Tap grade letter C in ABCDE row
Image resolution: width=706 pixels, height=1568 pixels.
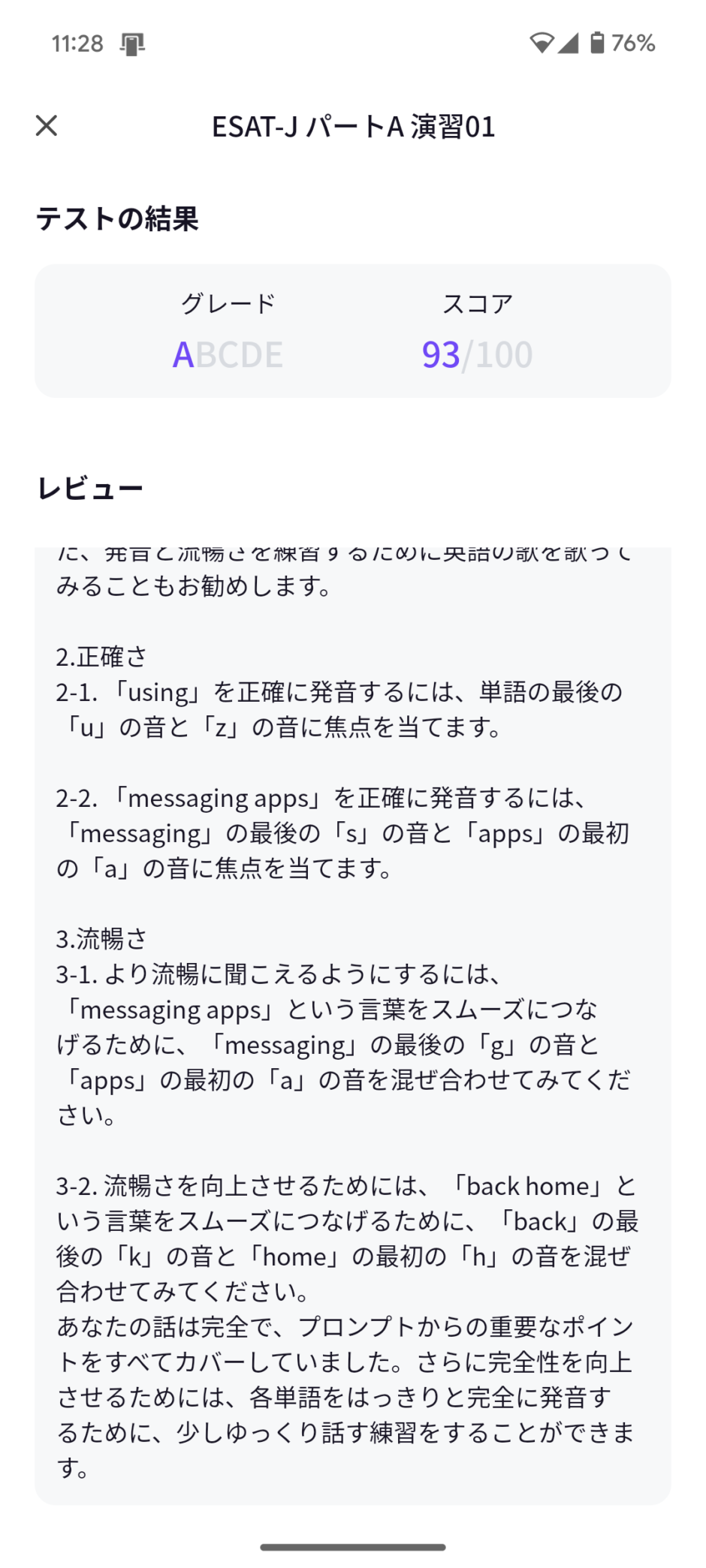(227, 355)
